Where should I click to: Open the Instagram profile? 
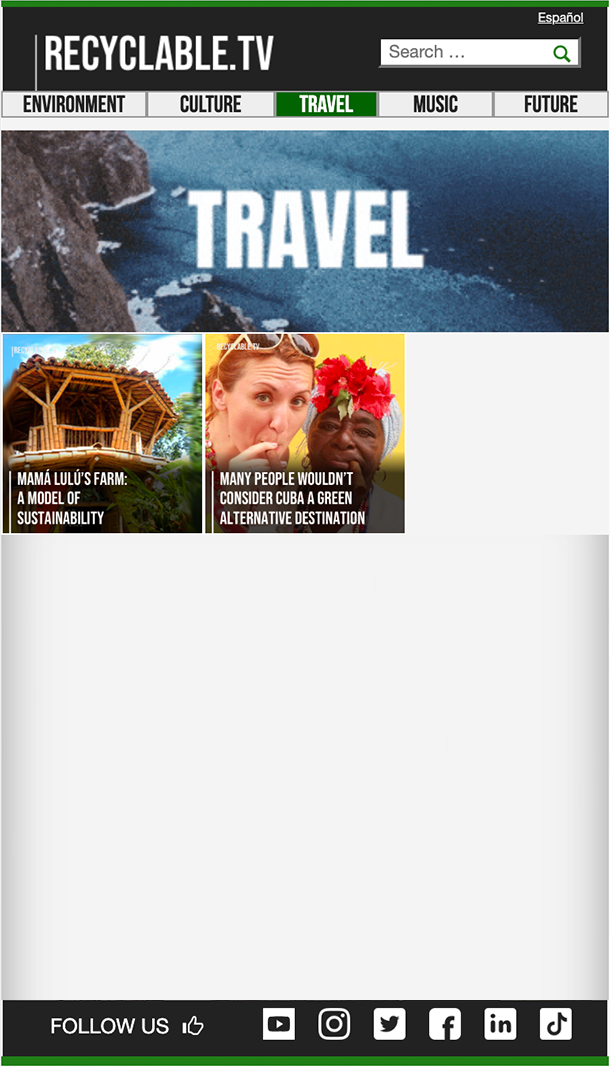pyautogui.click(x=334, y=1024)
